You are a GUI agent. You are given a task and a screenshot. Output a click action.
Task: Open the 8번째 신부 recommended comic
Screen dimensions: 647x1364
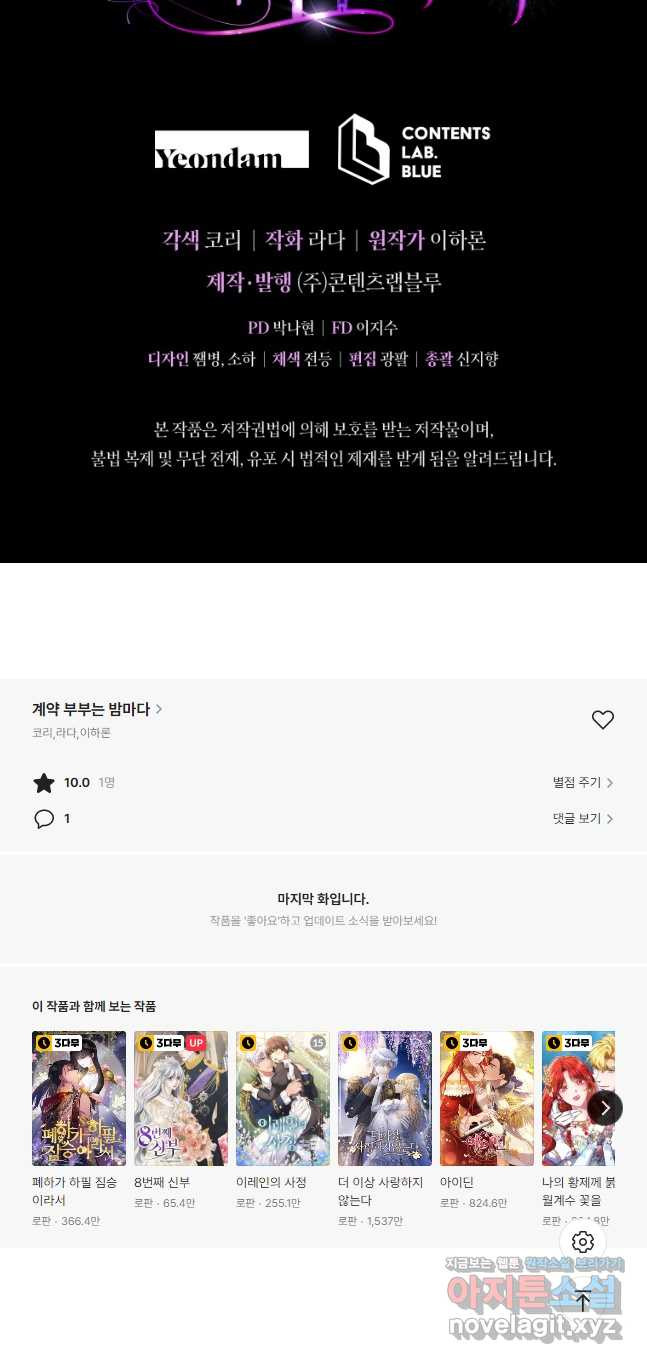[x=181, y=1098]
